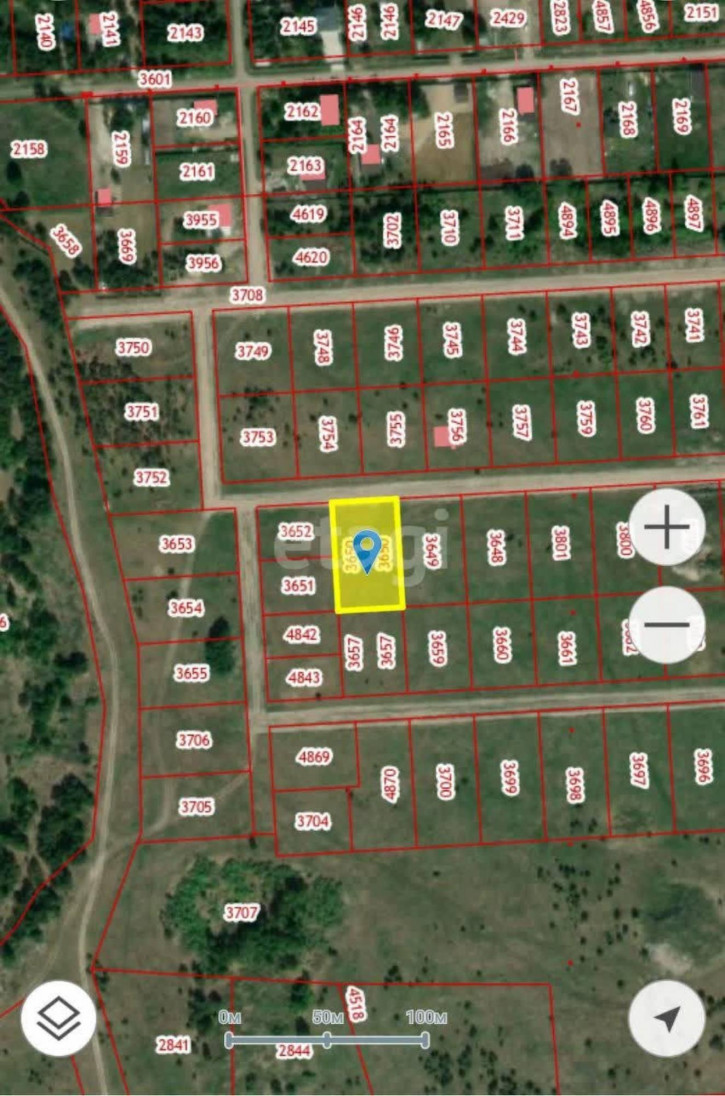The height and width of the screenshot is (1096, 725).
Task: Zoom in on the map
Action: [668, 527]
